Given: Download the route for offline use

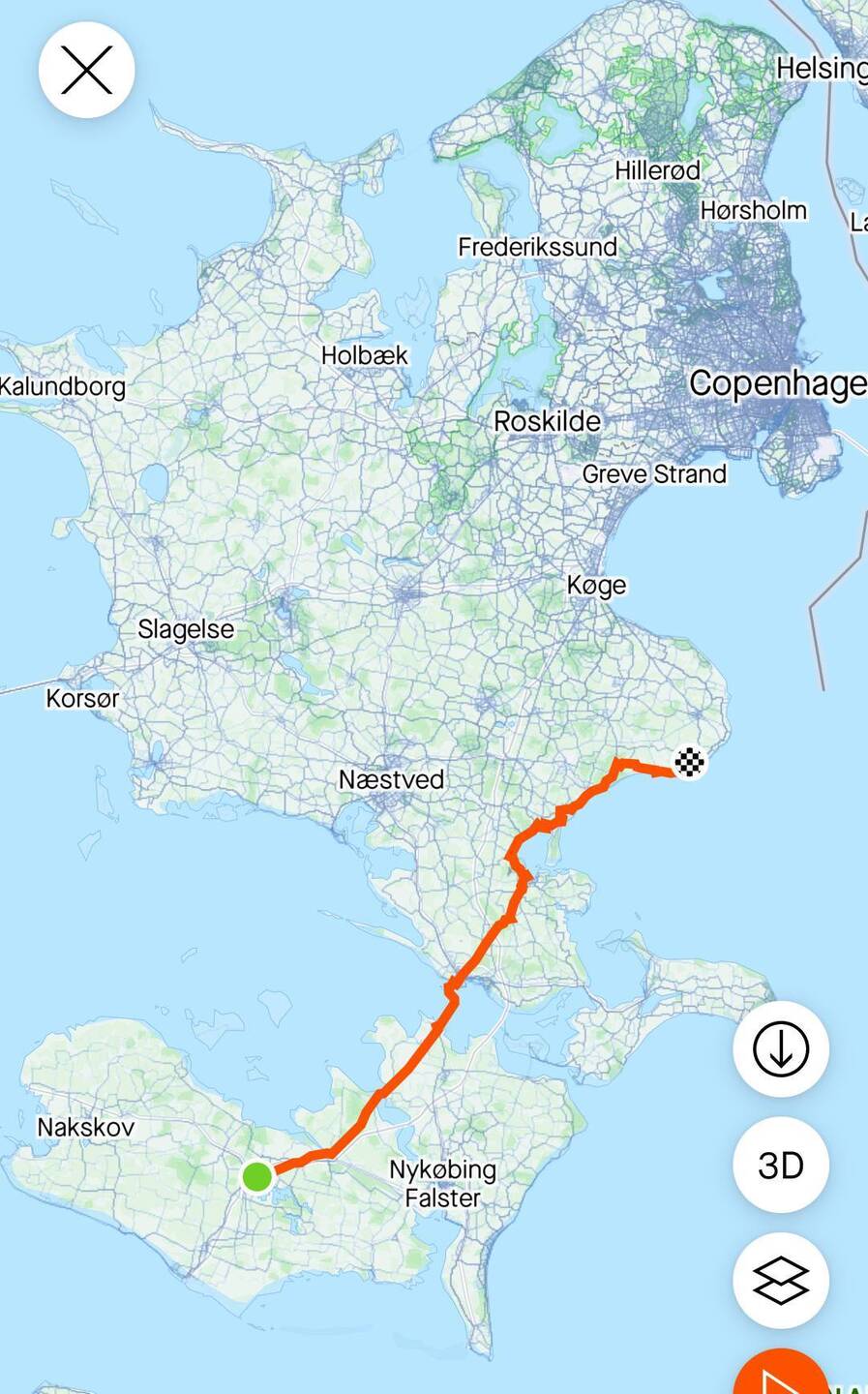Looking at the screenshot, I should [780, 1049].
